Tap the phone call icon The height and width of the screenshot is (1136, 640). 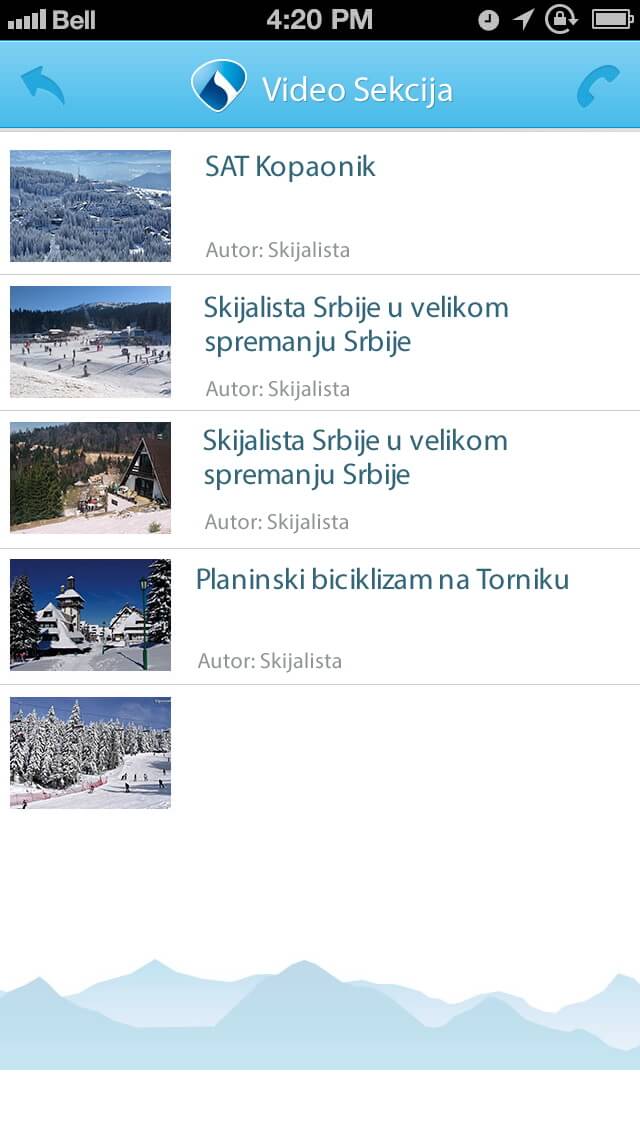pos(599,86)
